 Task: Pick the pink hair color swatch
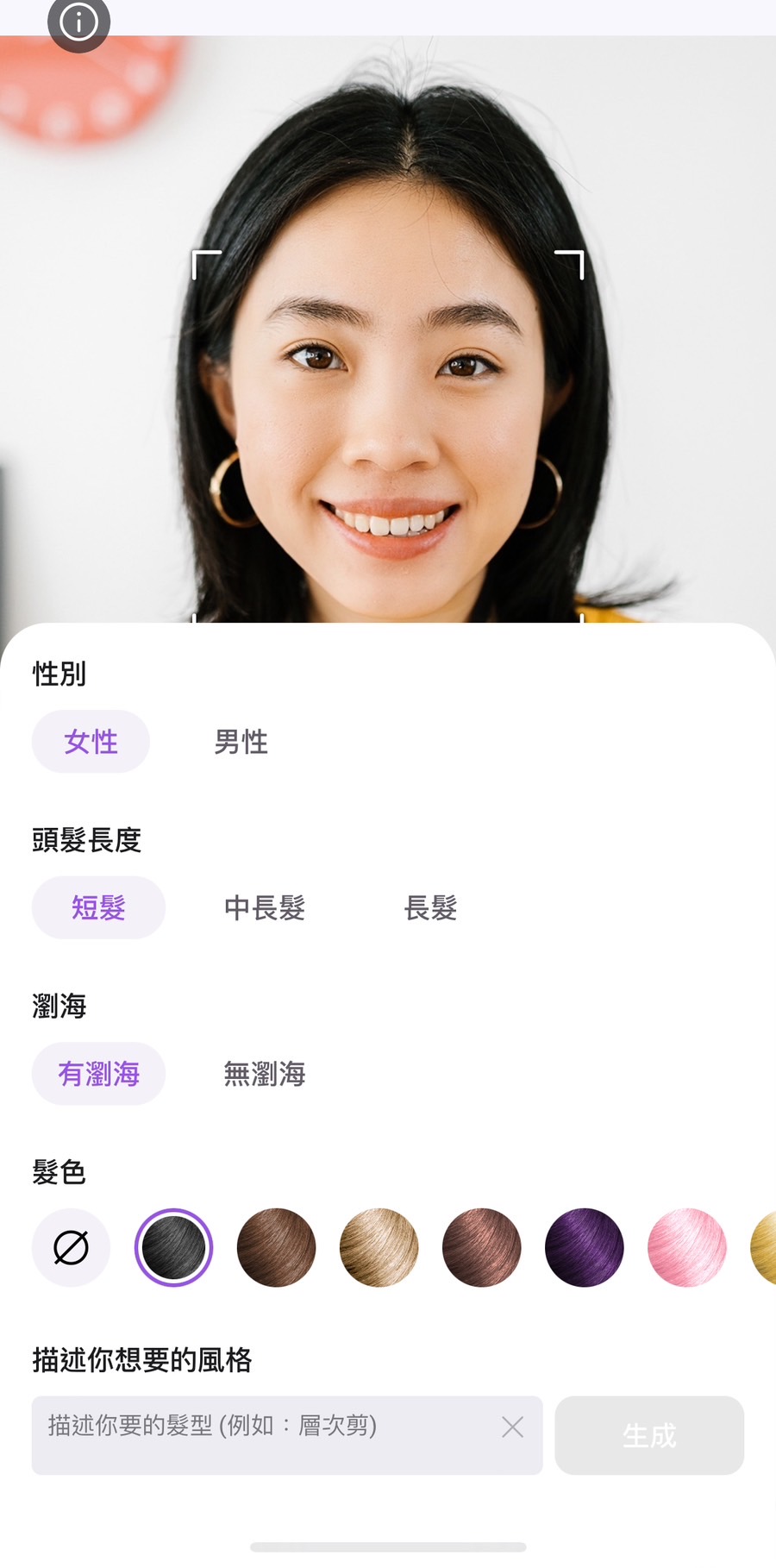point(687,1247)
